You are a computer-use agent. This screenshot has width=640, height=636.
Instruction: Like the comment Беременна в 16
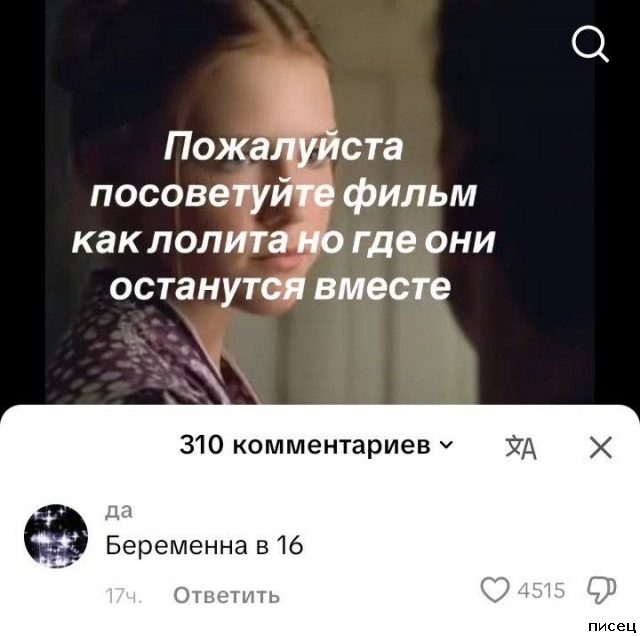pyautogui.click(x=495, y=590)
